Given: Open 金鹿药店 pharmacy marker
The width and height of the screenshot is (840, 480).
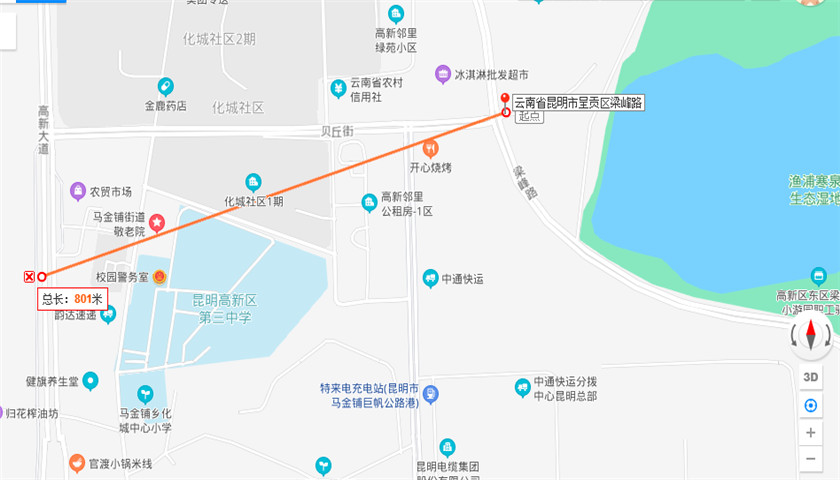Looking at the screenshot, I should coord(166,87).
